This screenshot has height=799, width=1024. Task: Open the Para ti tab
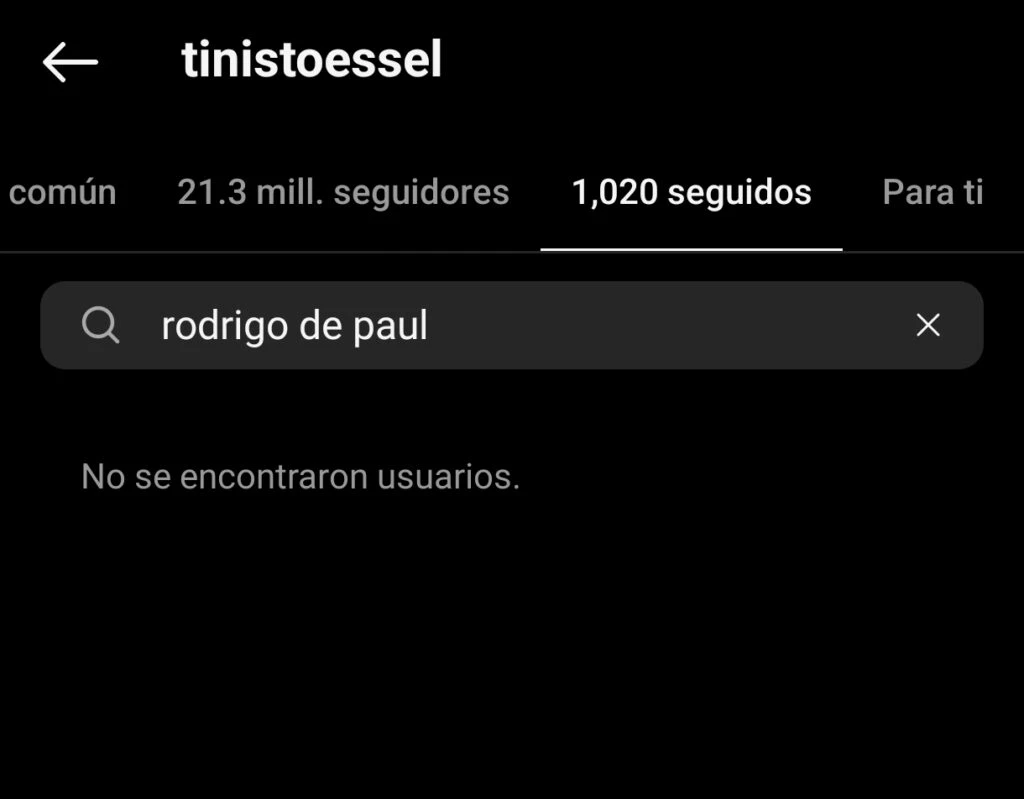point(932,192)
